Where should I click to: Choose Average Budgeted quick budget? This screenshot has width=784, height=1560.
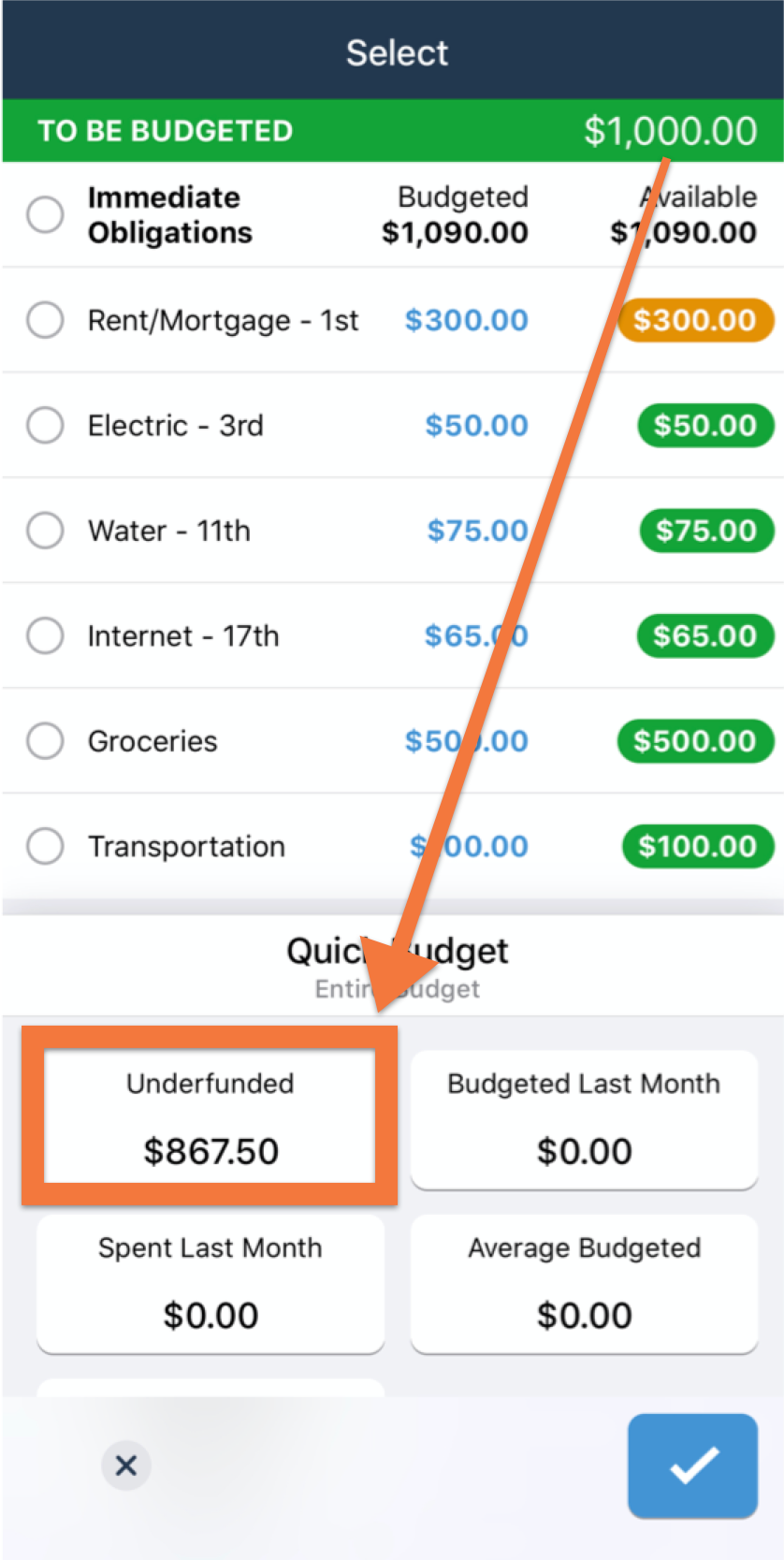[584, 1283]
